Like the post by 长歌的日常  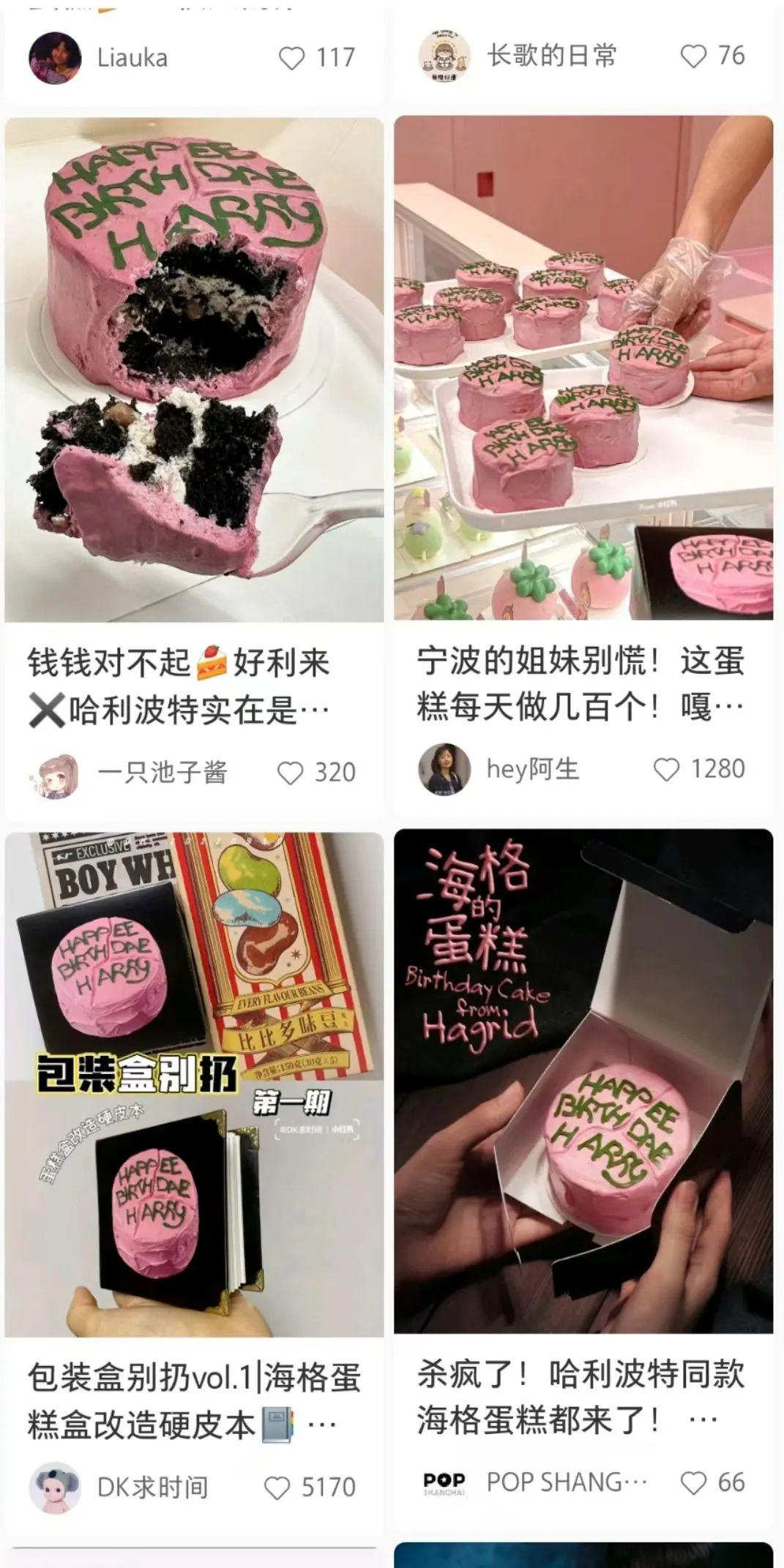point(693,56)
